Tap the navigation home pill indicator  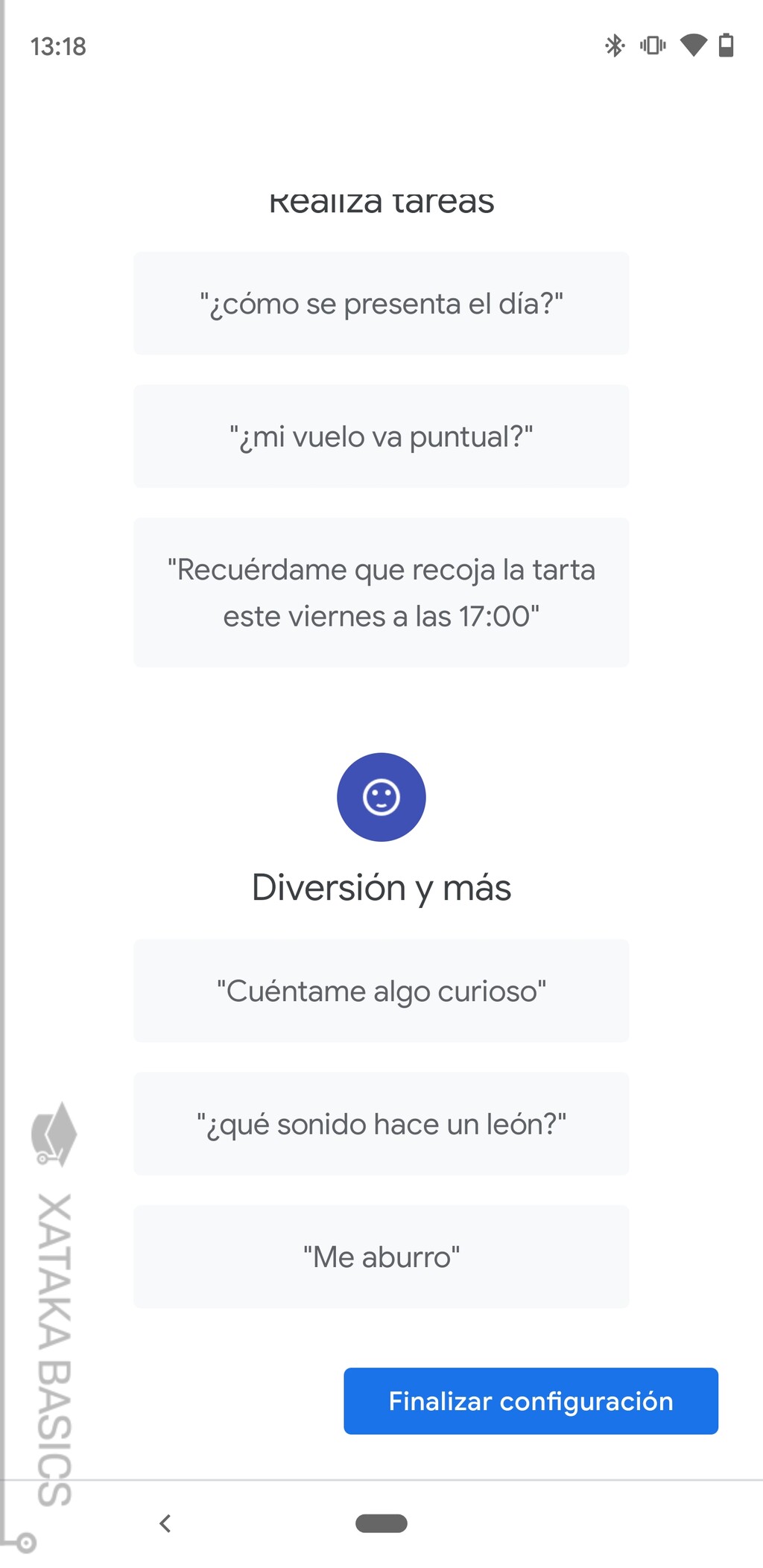tap(381, 1525)
